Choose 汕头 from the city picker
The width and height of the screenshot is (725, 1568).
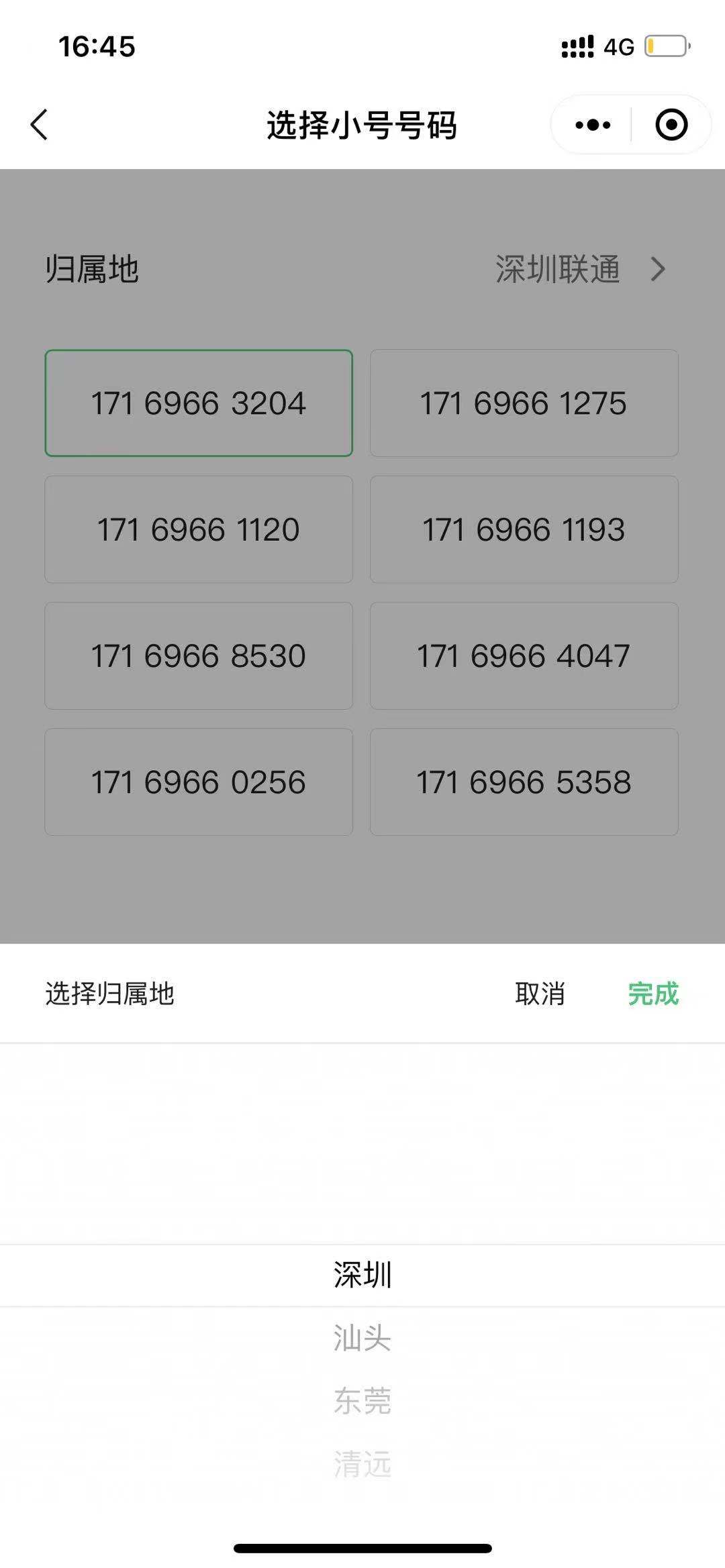(362, 1340)
